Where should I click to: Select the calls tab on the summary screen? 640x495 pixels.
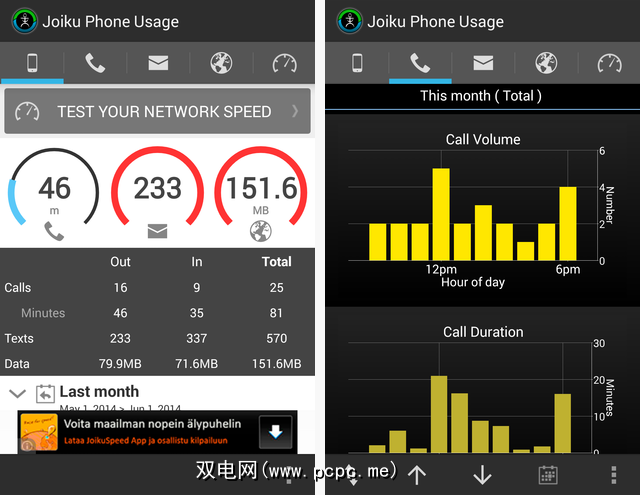tap(95, 63)
